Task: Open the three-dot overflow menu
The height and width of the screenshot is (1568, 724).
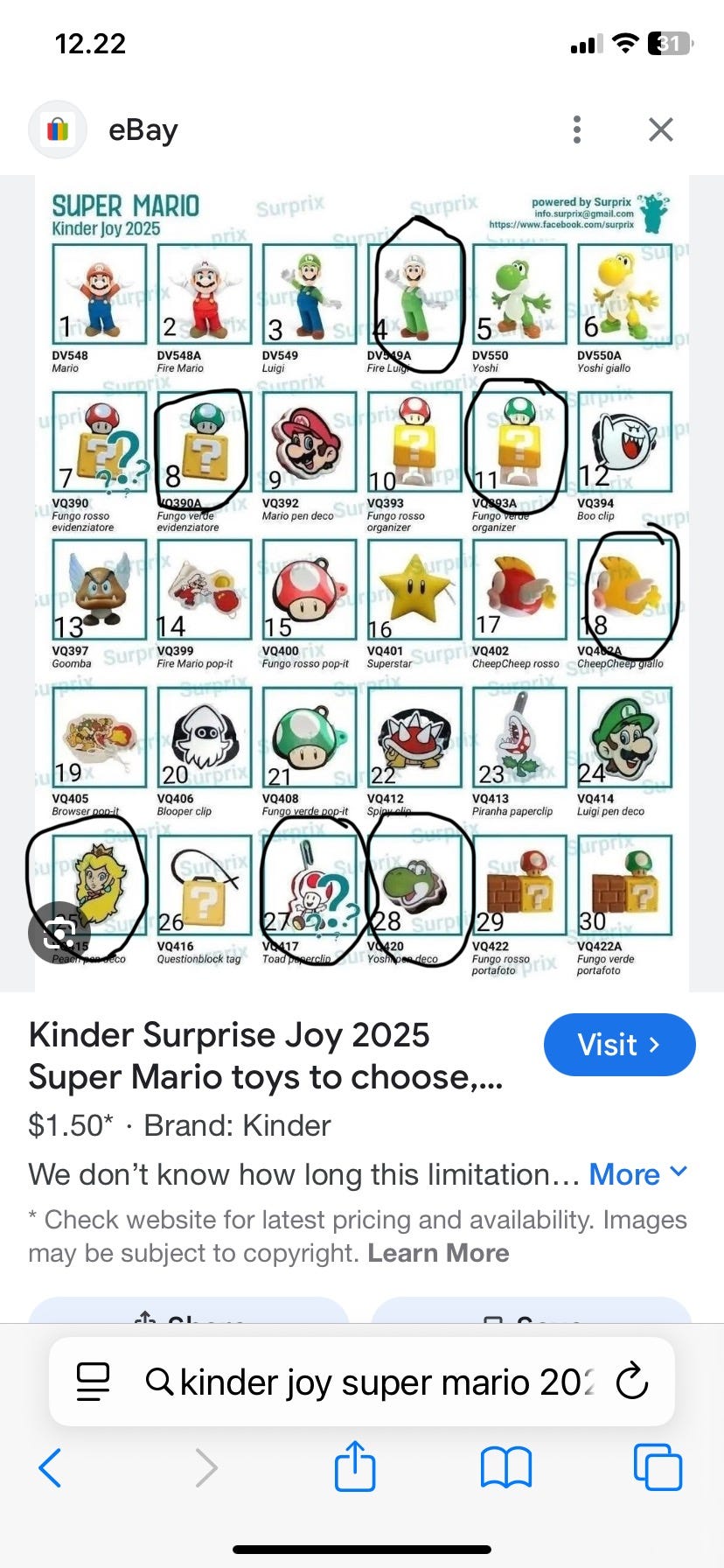Action: pos(577,129)
